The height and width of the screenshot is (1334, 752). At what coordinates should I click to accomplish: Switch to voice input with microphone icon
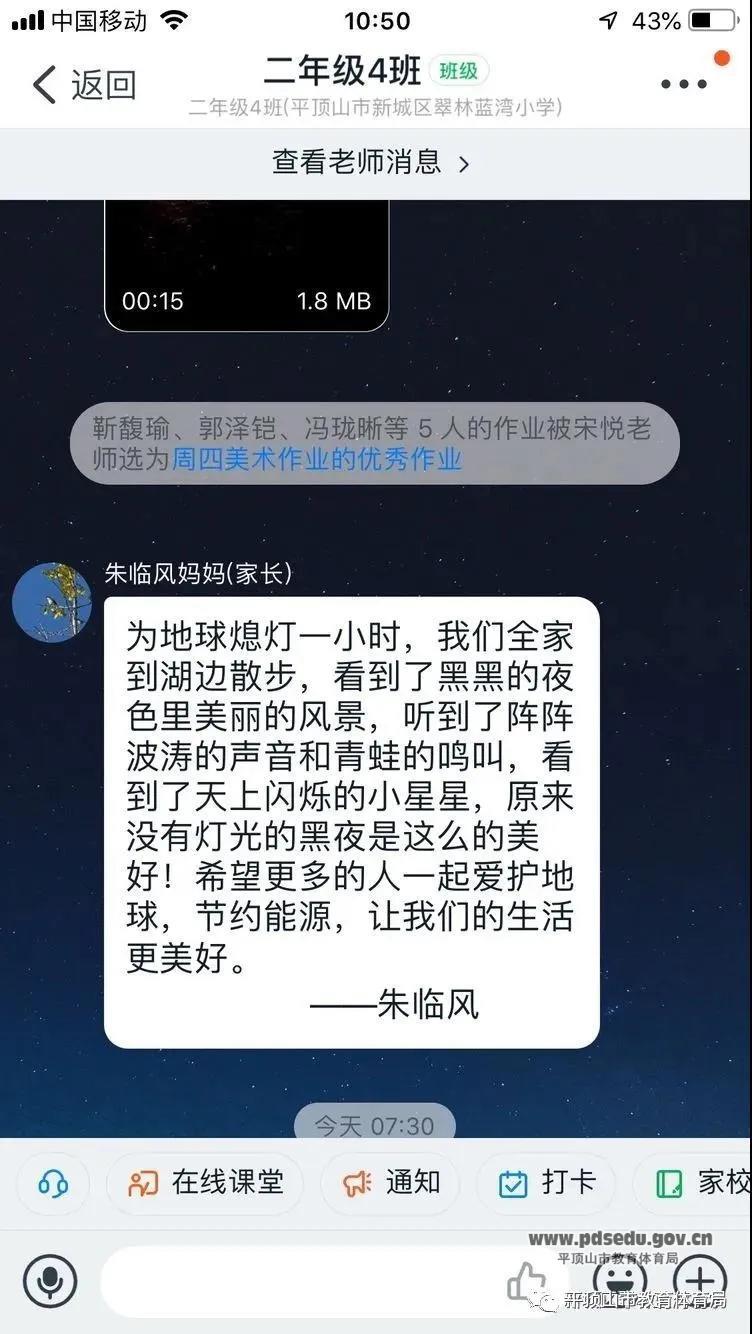50,1282
